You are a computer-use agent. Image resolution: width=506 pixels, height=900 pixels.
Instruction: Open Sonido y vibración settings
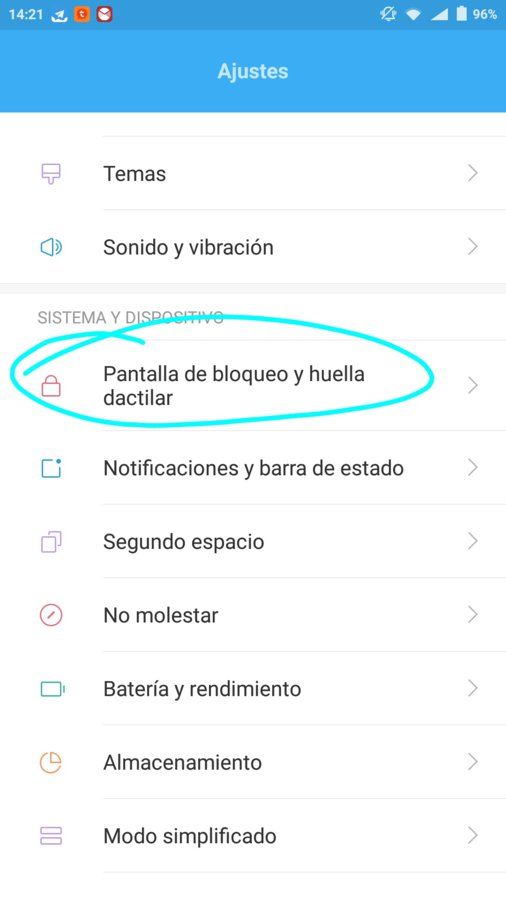click(253, 247)
